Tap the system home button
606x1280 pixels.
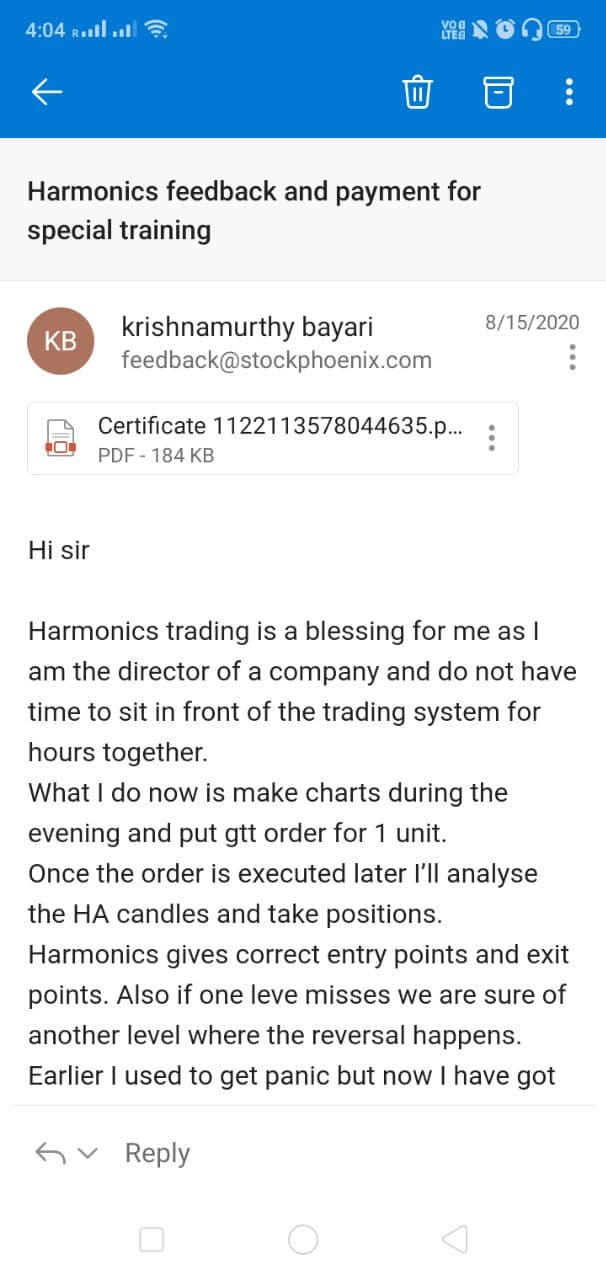point(303,1240)
